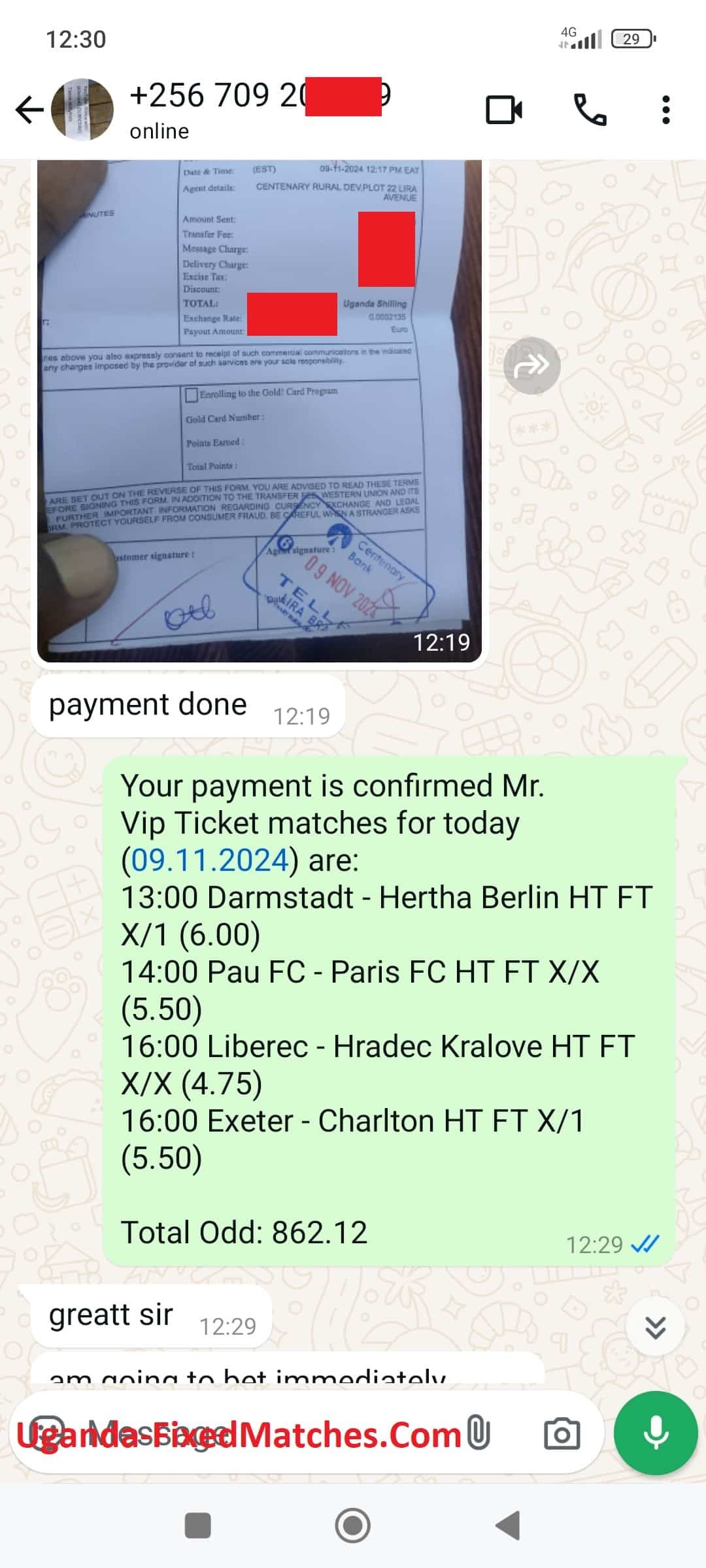Open the camera from the message bar
706x1568 pixels.
coord(562,1434)
